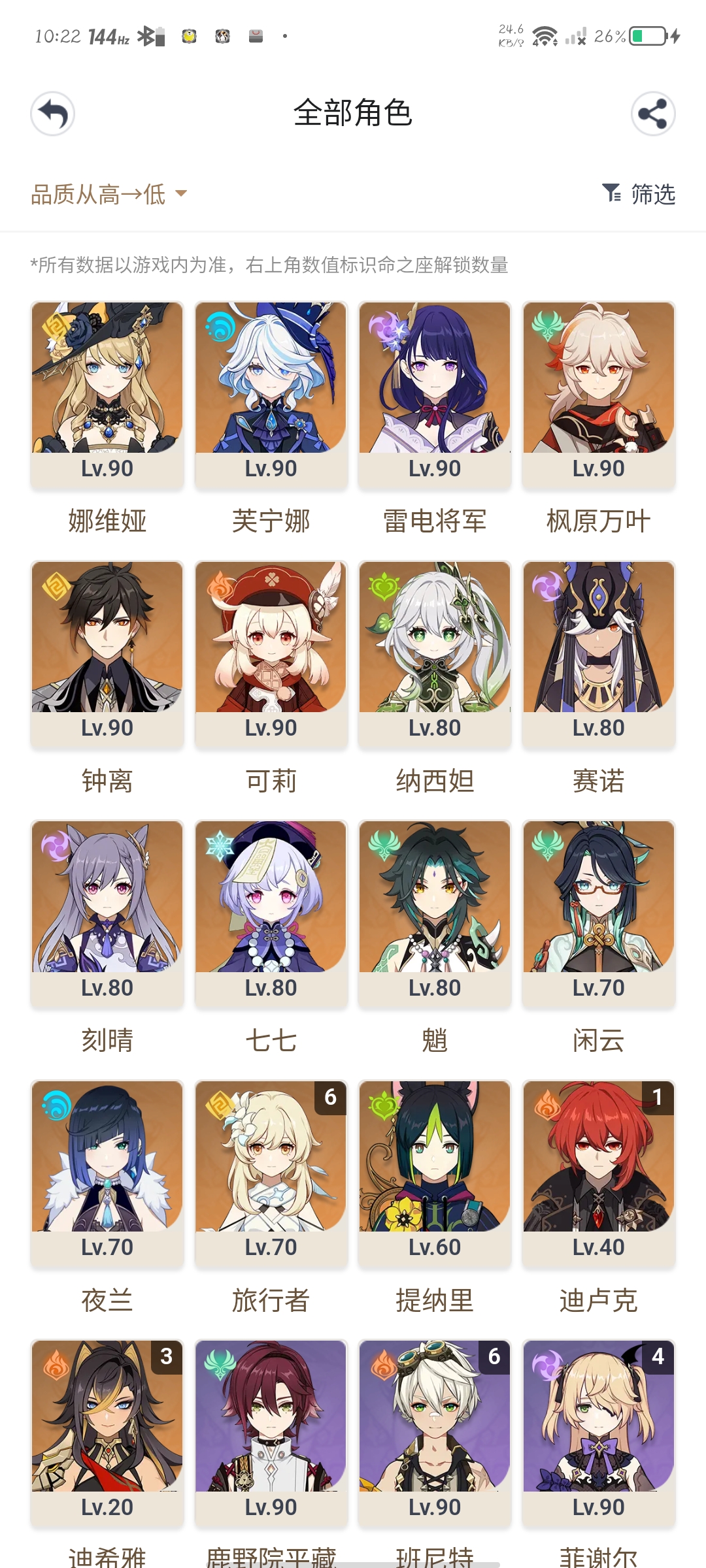Open 枫原万叶 character card
The image size is (706, 1568).
point(598,392)
